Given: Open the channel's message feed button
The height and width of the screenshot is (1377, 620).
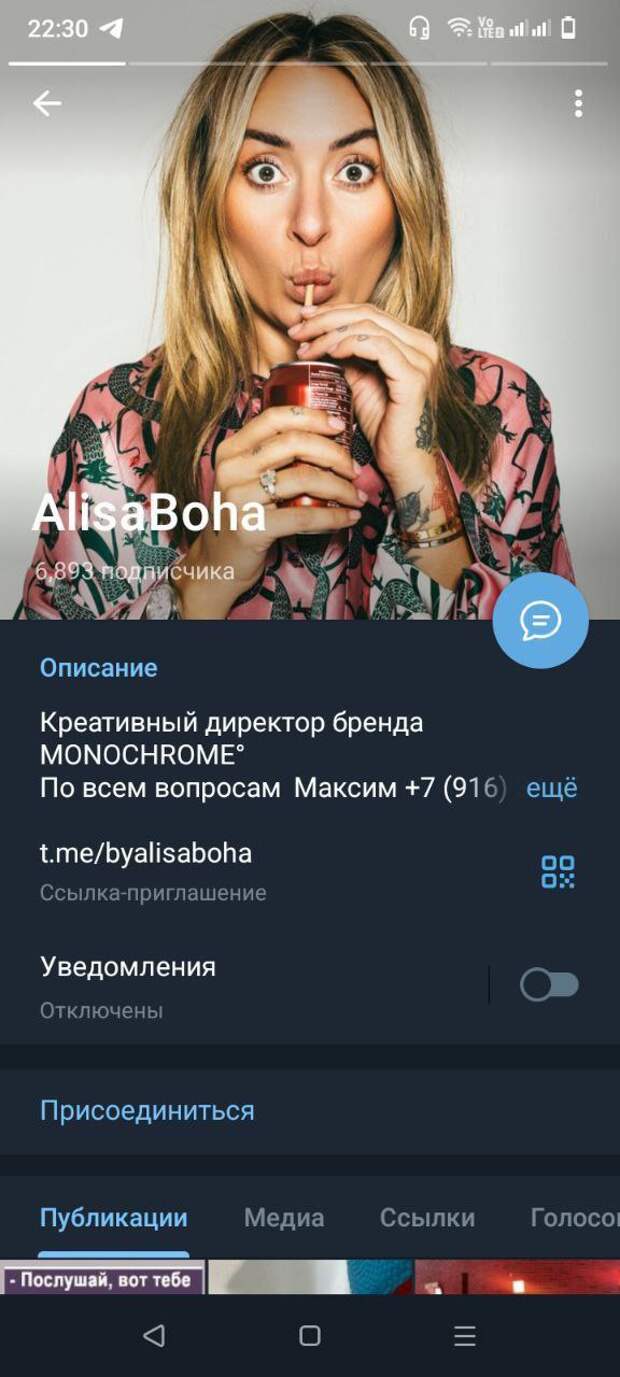Looking at the screenshot, I should point(541,620).
